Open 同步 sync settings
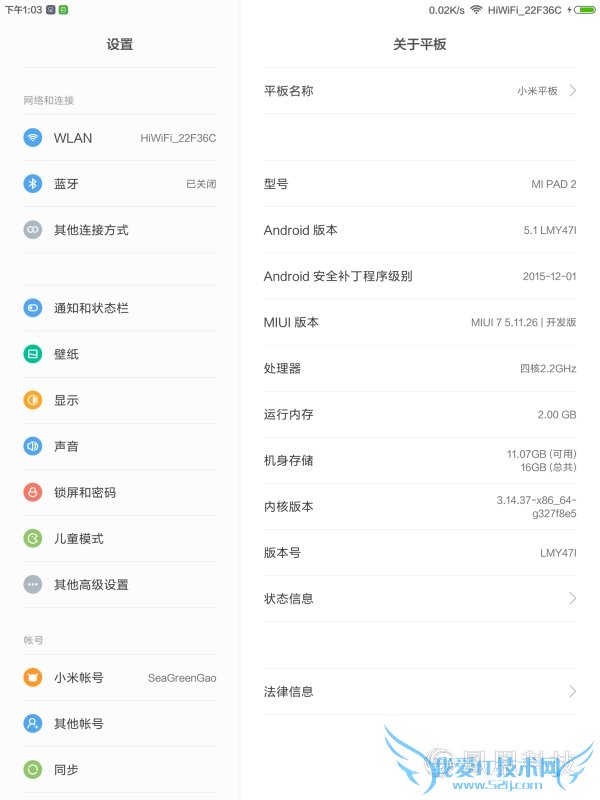The height and width of the screenshot is (800, 600). click(x=120, y=769)
